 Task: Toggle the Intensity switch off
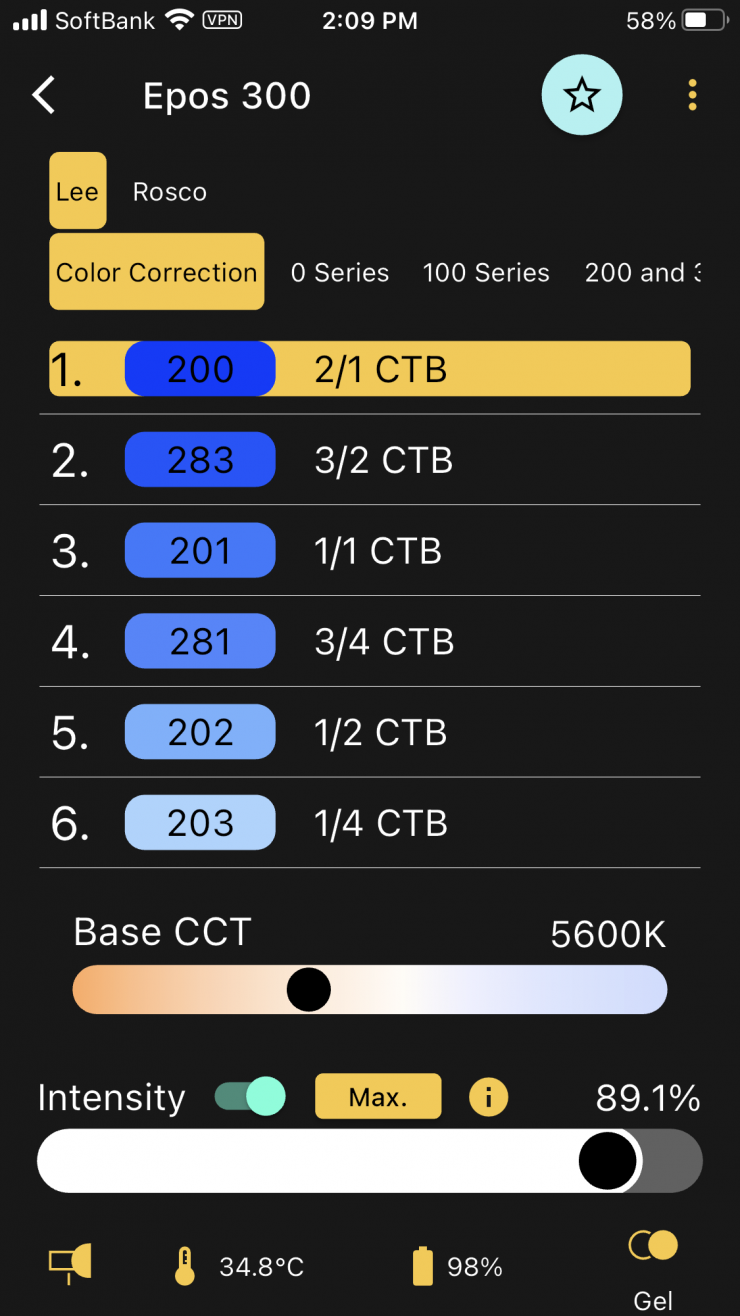tap(250, 1096)
